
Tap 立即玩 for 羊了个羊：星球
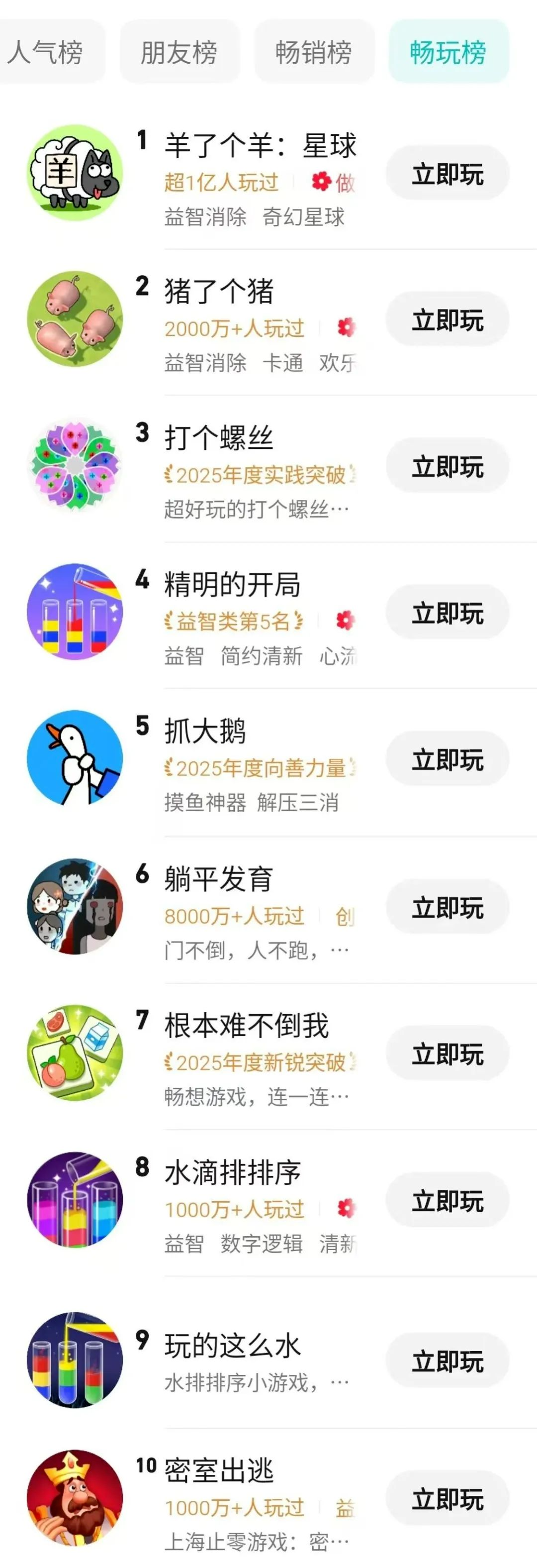point(447,174)
